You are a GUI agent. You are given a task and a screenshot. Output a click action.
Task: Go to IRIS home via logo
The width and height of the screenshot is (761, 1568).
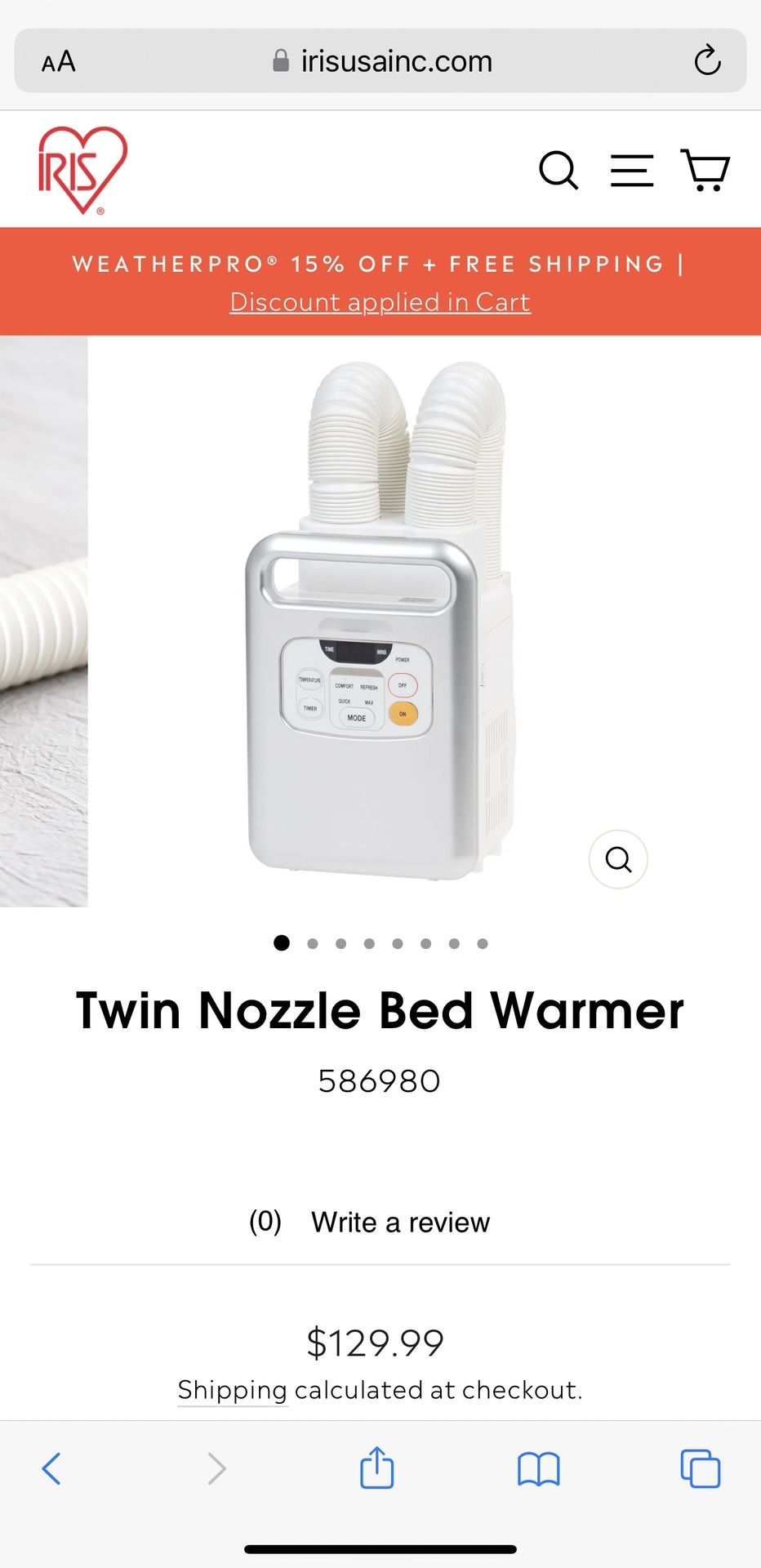[82, 170]
